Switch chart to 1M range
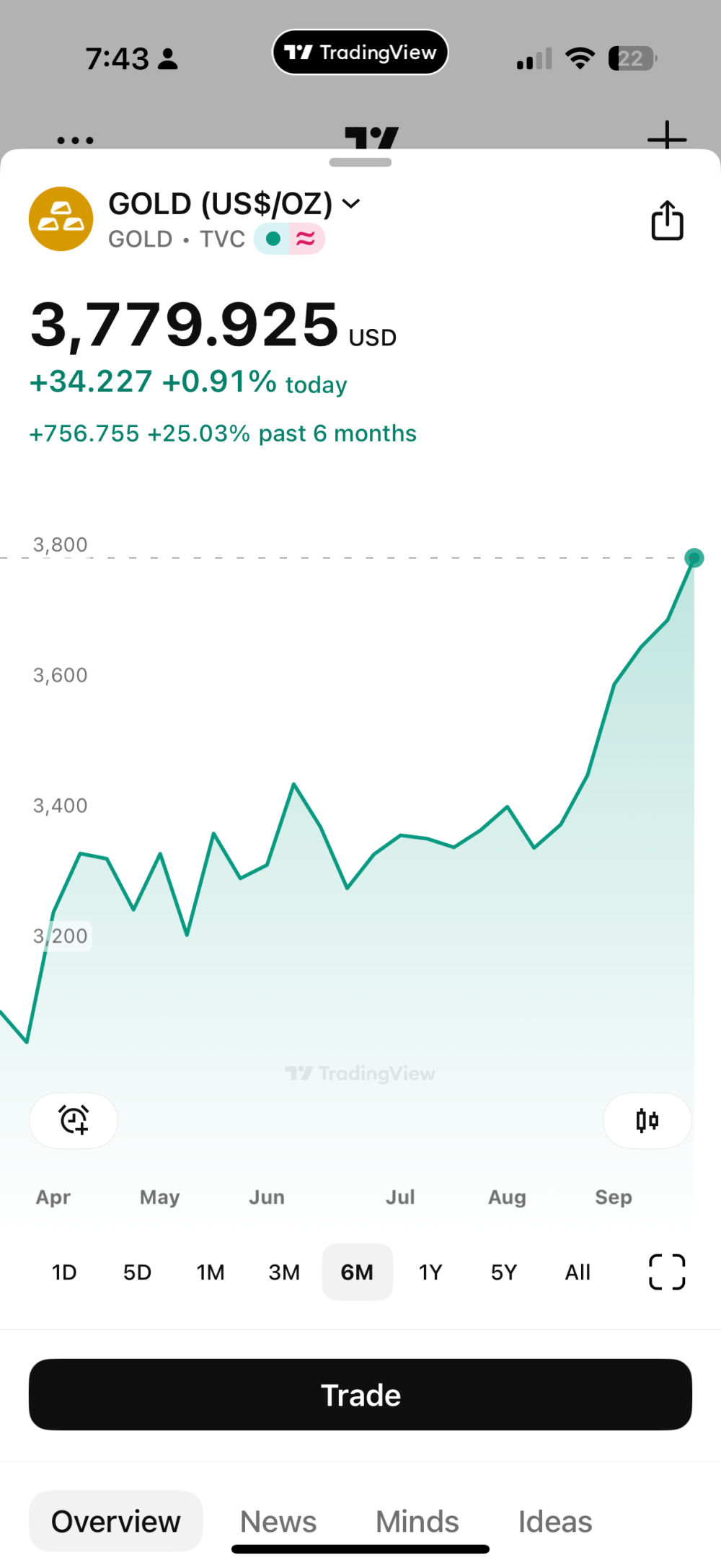 point(211,1272)
